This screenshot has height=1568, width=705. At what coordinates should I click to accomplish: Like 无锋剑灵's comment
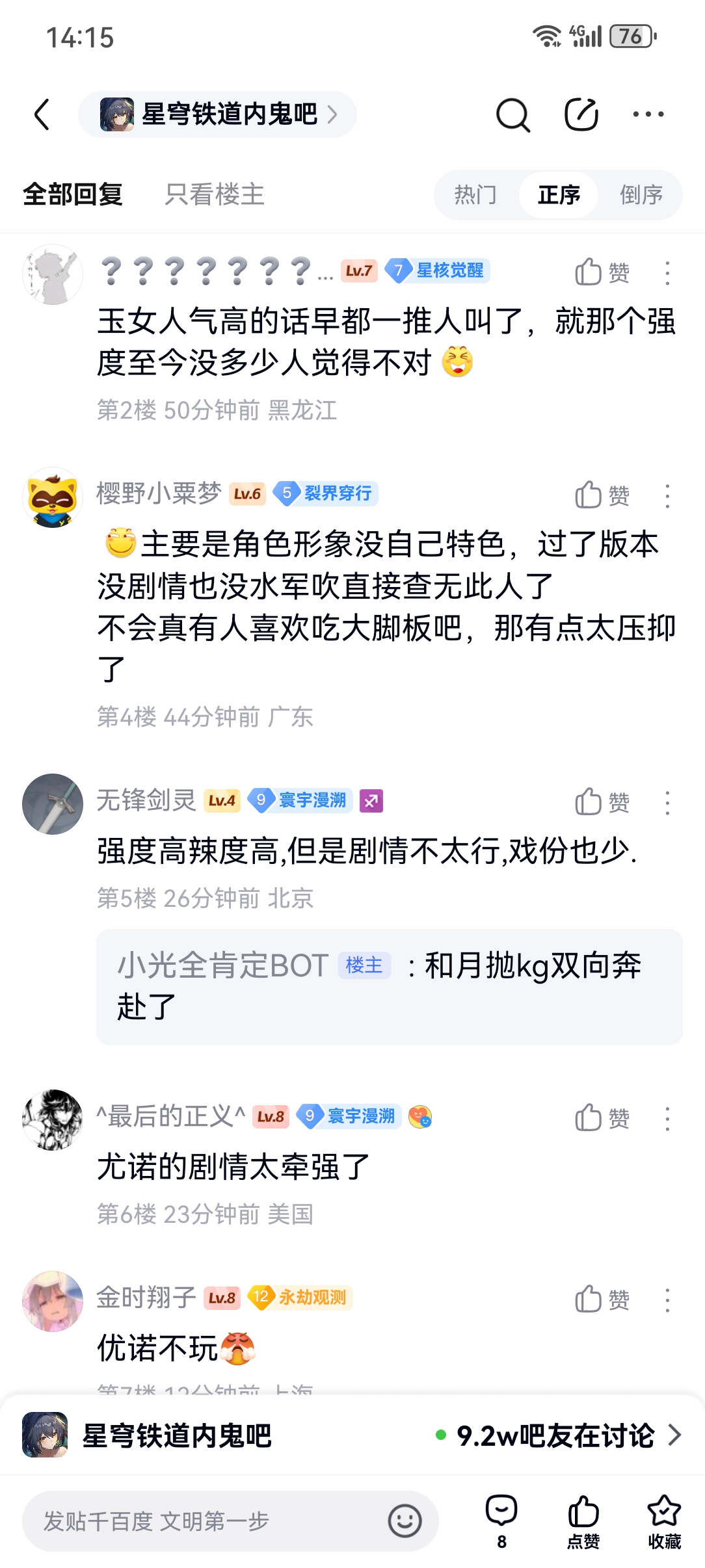[x=602, y=802]
